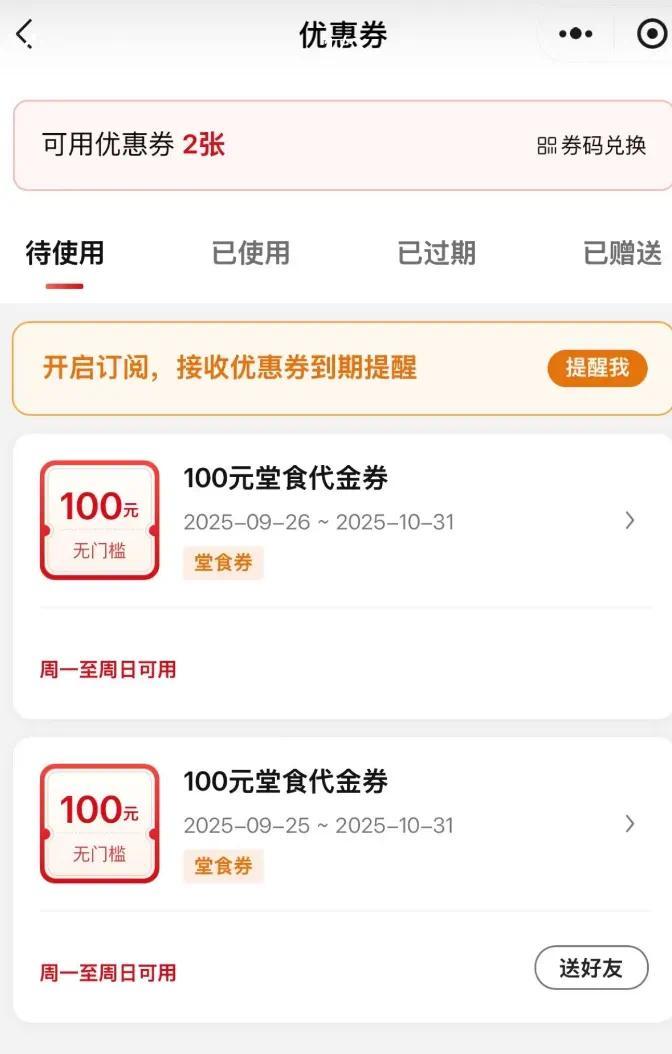Switch to the 已赠送 tab
The height and width of the screenshot is (1054, 672).
click(622, 253)
